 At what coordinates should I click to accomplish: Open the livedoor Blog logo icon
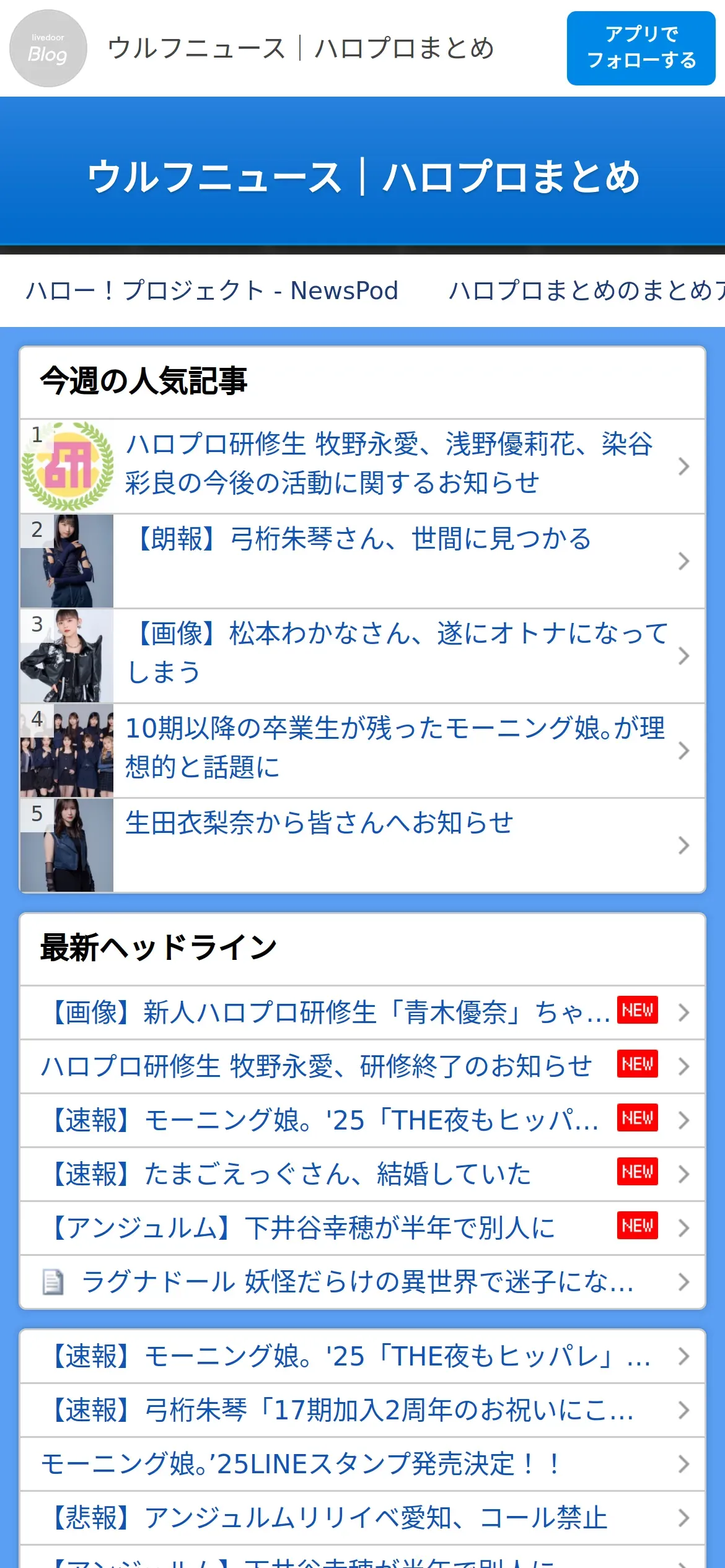(x=48, y=48)
